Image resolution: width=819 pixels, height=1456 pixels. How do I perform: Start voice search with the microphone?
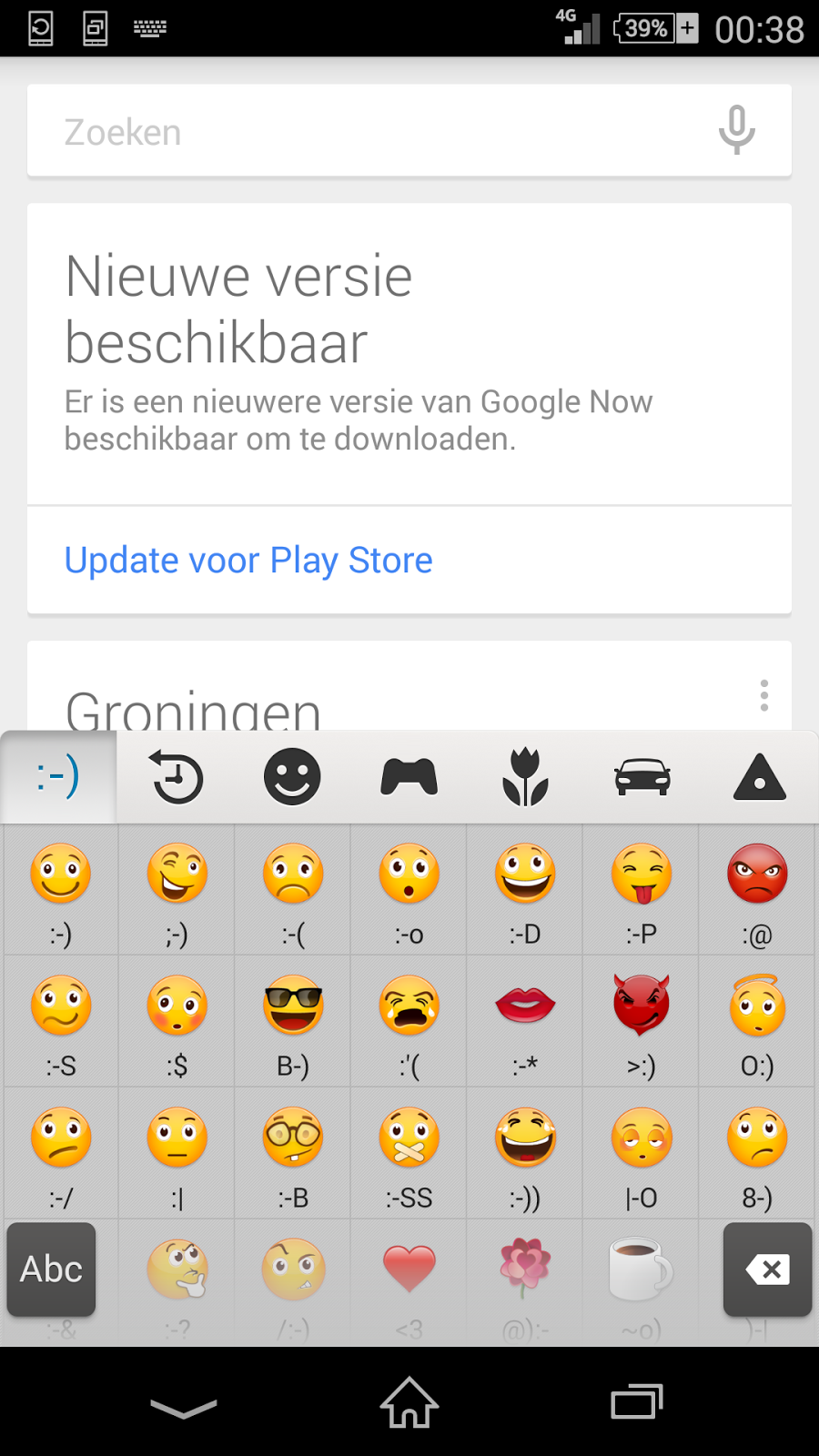(x=736, y=130)
